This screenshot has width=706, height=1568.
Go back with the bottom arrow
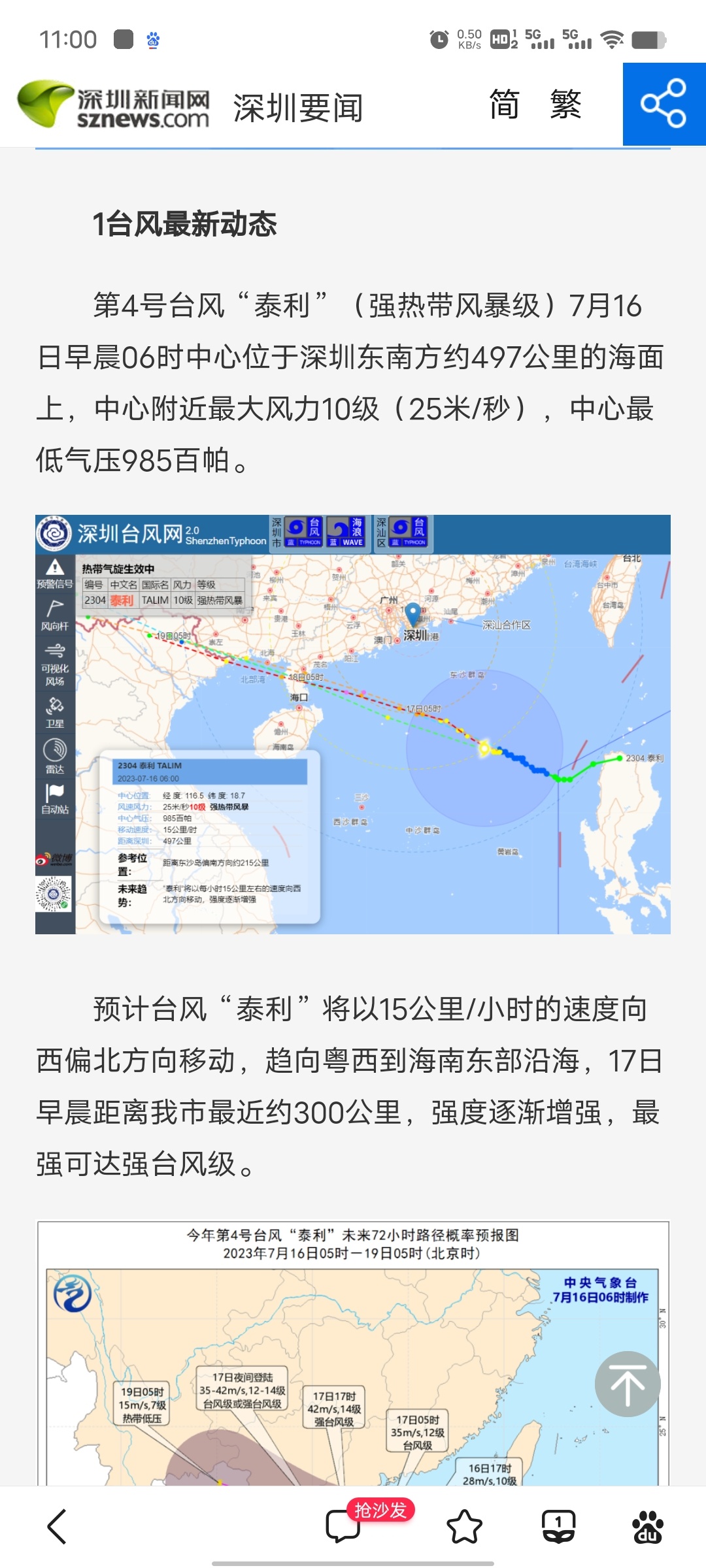coord(58,1527)
